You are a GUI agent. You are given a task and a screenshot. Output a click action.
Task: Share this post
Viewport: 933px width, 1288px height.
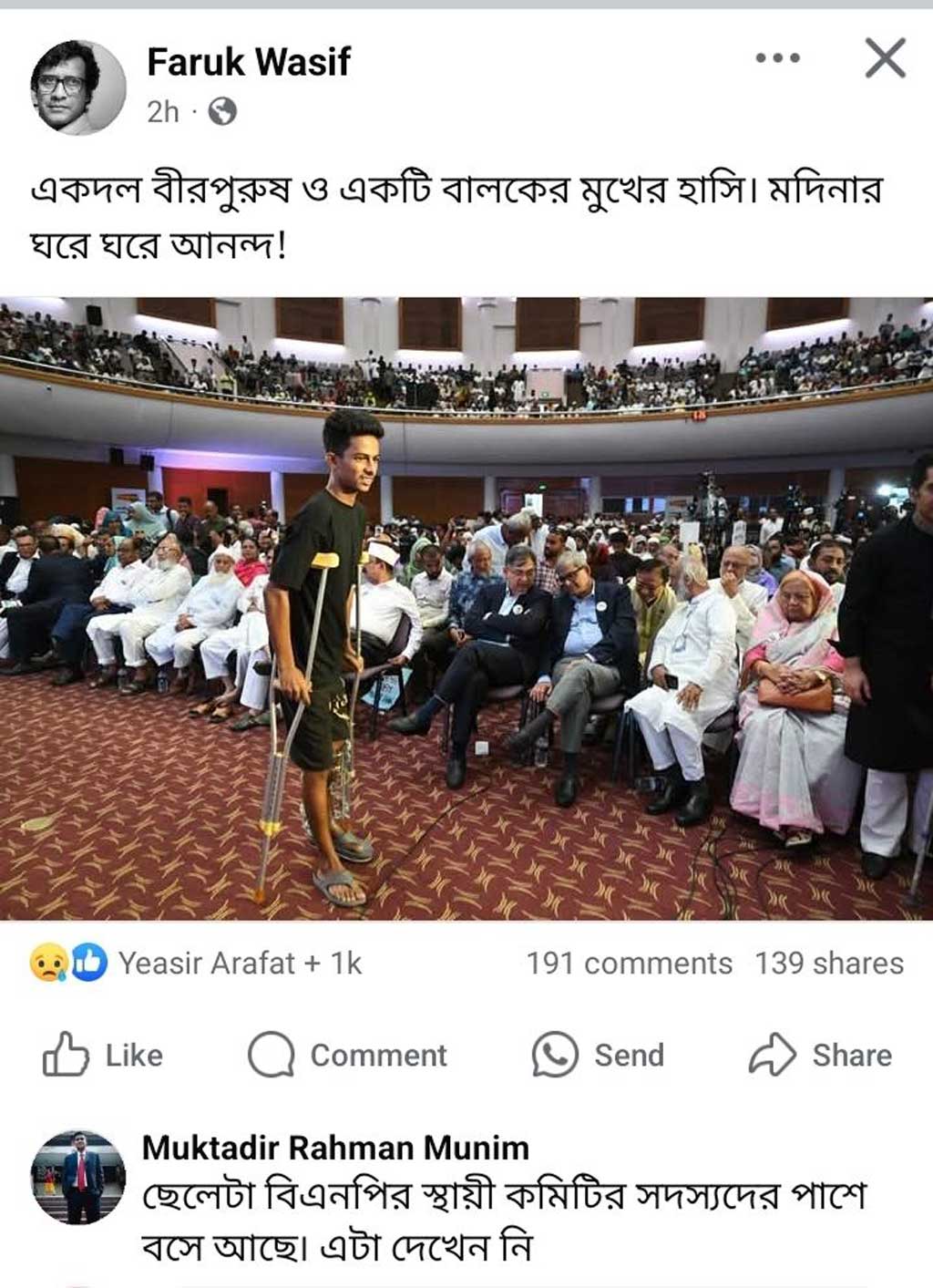820,1055
